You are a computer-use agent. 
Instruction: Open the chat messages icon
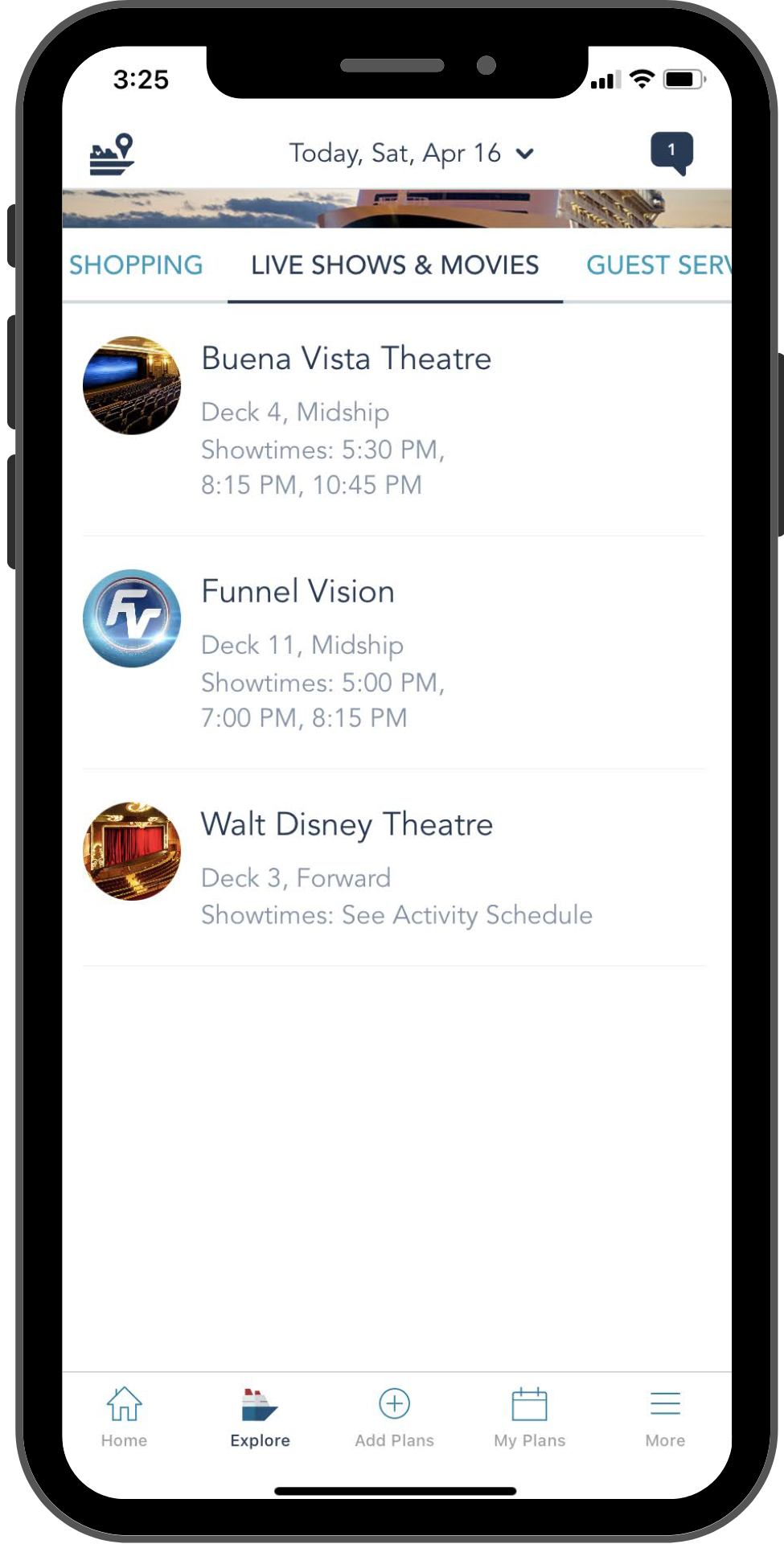(x=671, y=153)
